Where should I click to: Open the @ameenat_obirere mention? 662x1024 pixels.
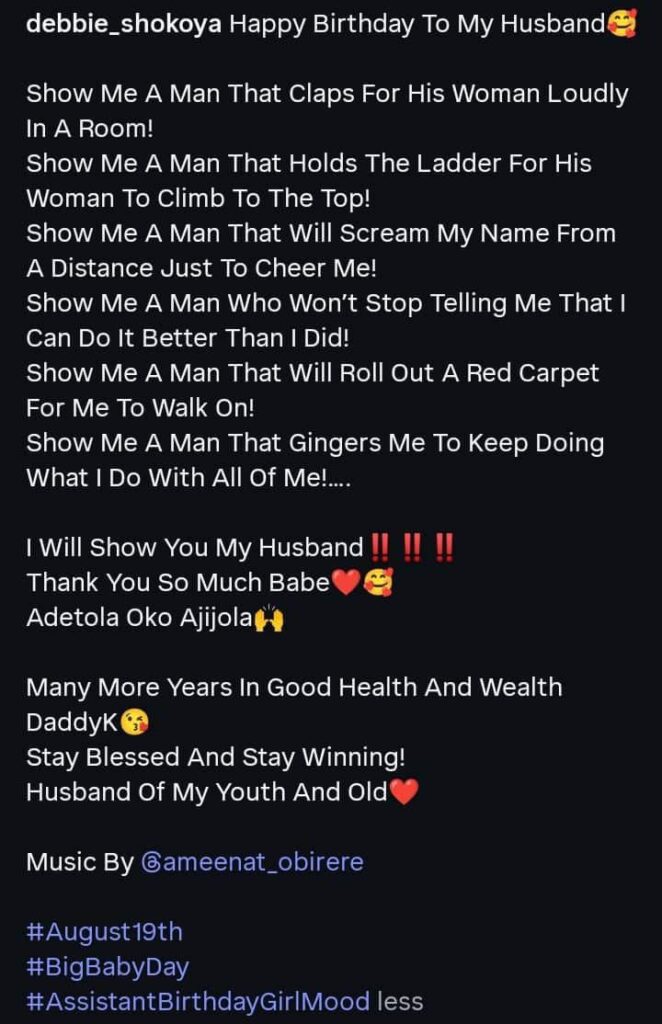coord(251,862)
